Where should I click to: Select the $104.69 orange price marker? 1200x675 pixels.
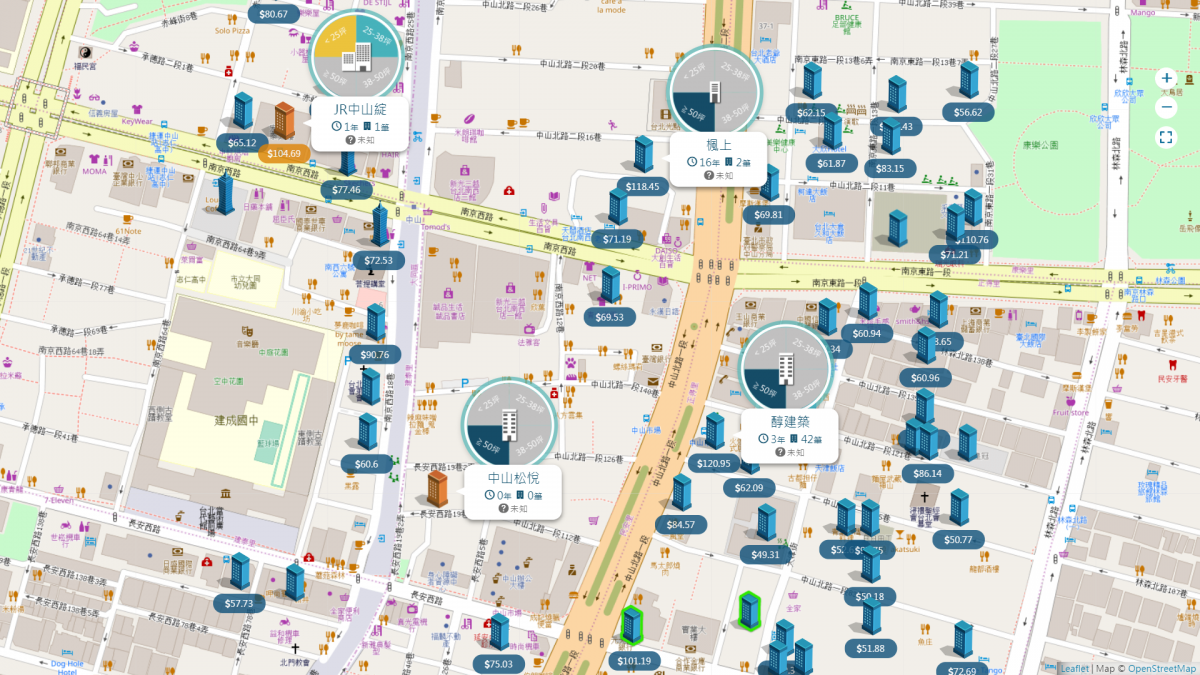pos(284,153)
